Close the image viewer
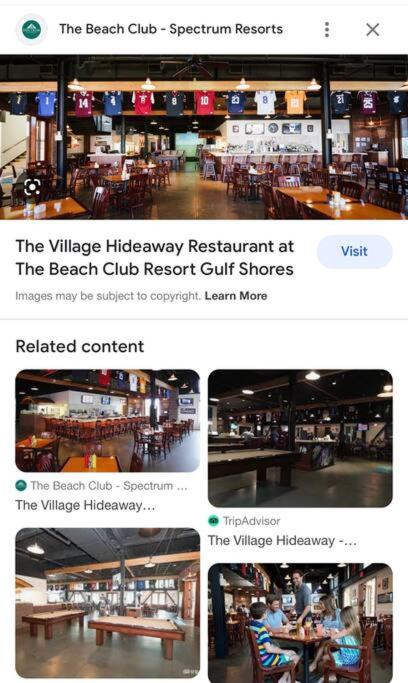Image resolution: width=408 pixels, height=683 pixels. [373, 30]
